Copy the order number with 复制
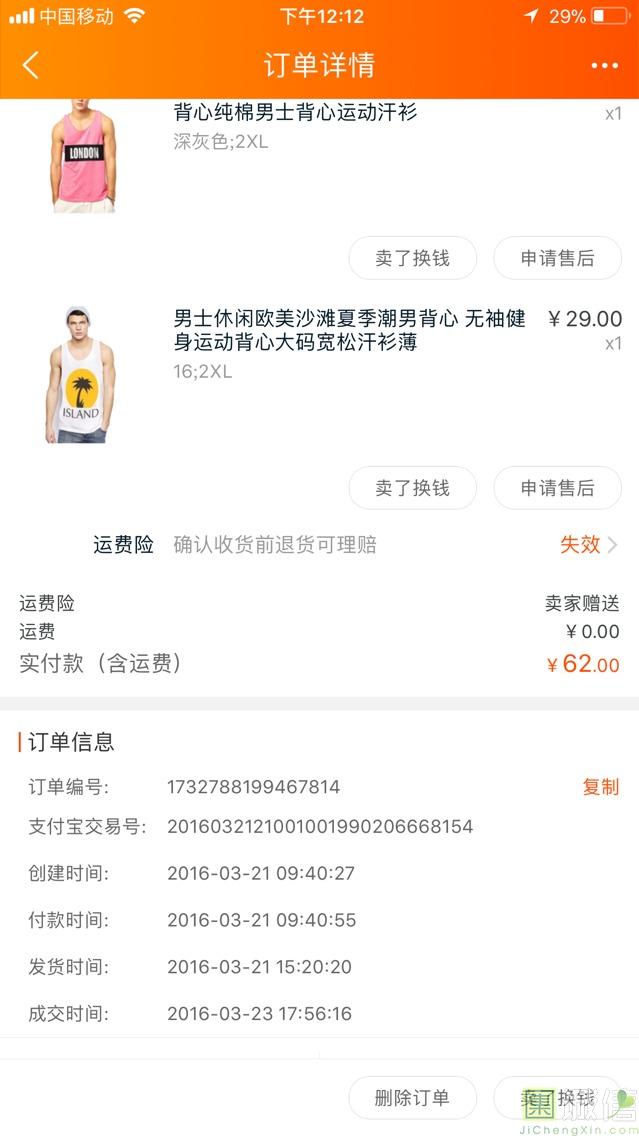 (600, 787)
